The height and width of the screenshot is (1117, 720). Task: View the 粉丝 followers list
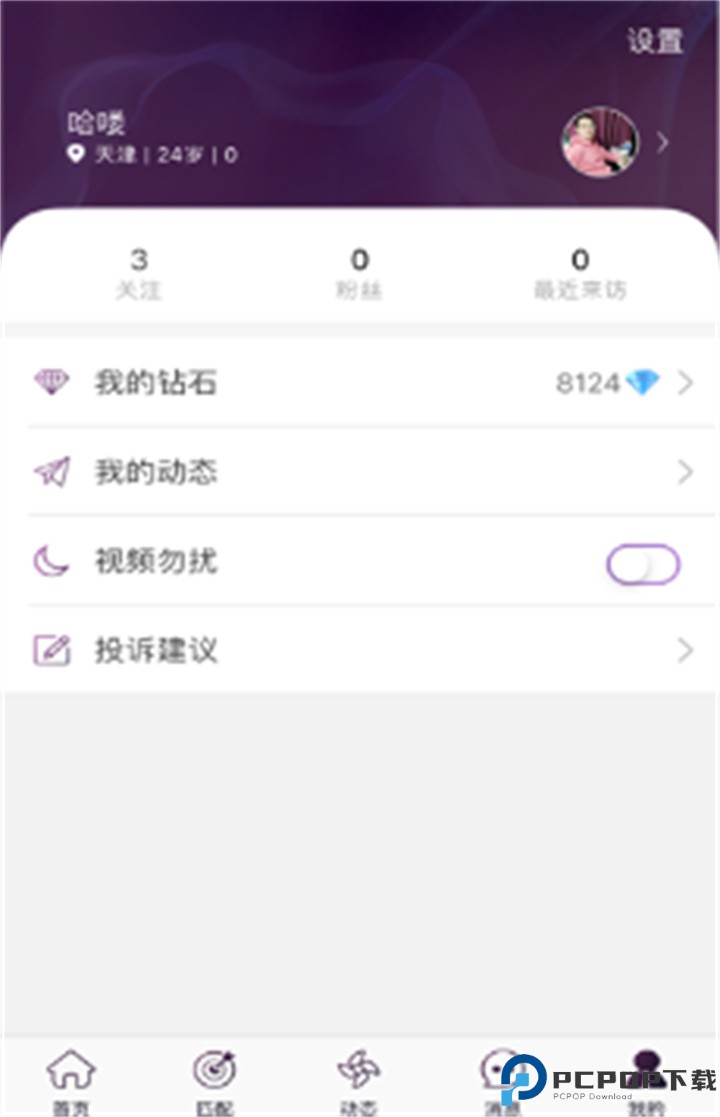pos(359,273)
